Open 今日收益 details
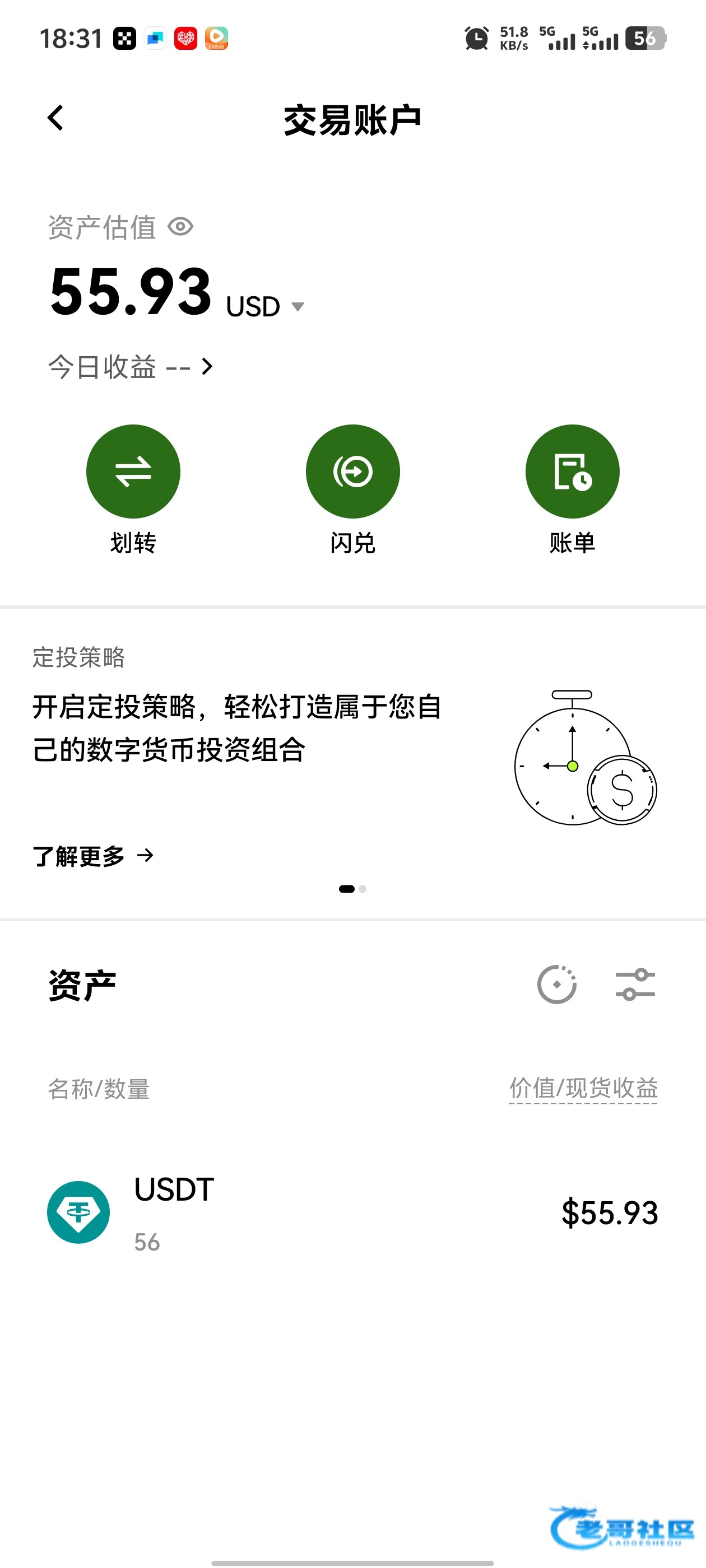The width and height of the screenshot is (706, 1568). (131, 366)
